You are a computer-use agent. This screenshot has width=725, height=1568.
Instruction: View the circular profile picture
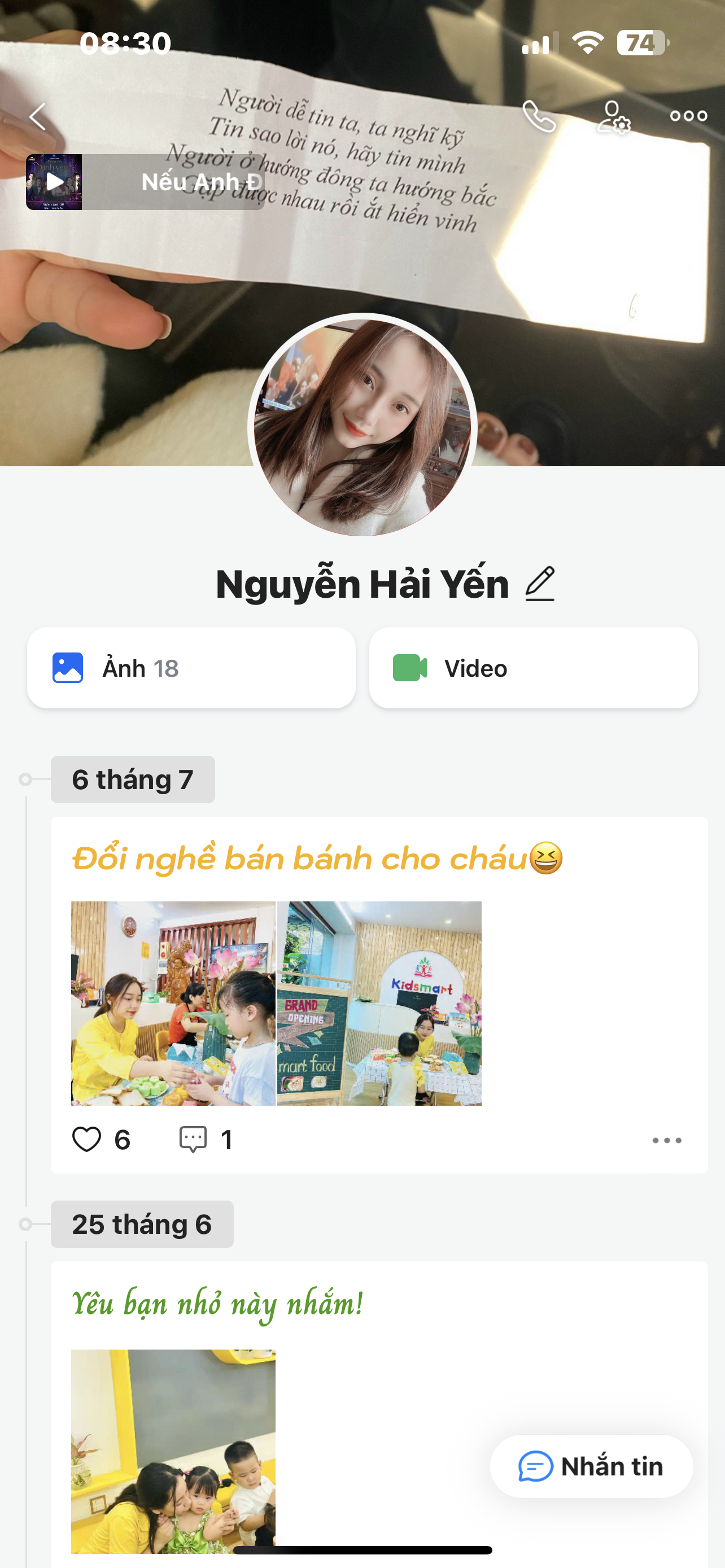click(x=362, y=426)
